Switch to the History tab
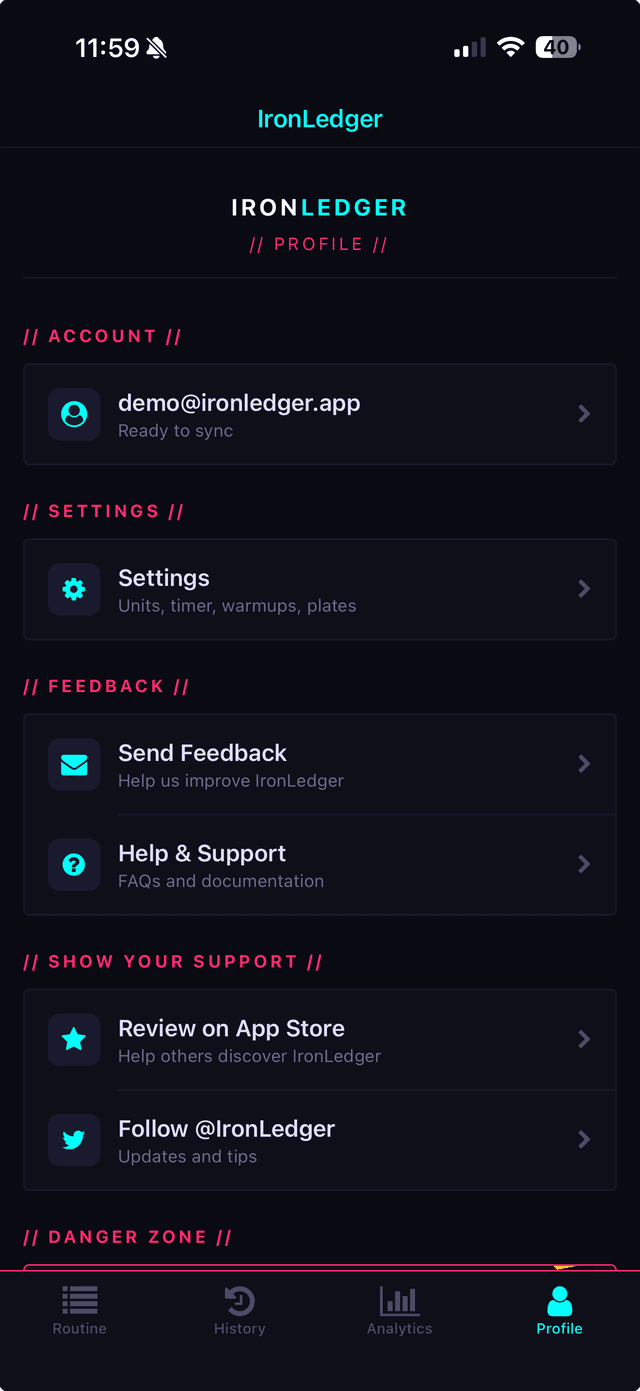640x1391 pixels. click(x=240, y=1310)
